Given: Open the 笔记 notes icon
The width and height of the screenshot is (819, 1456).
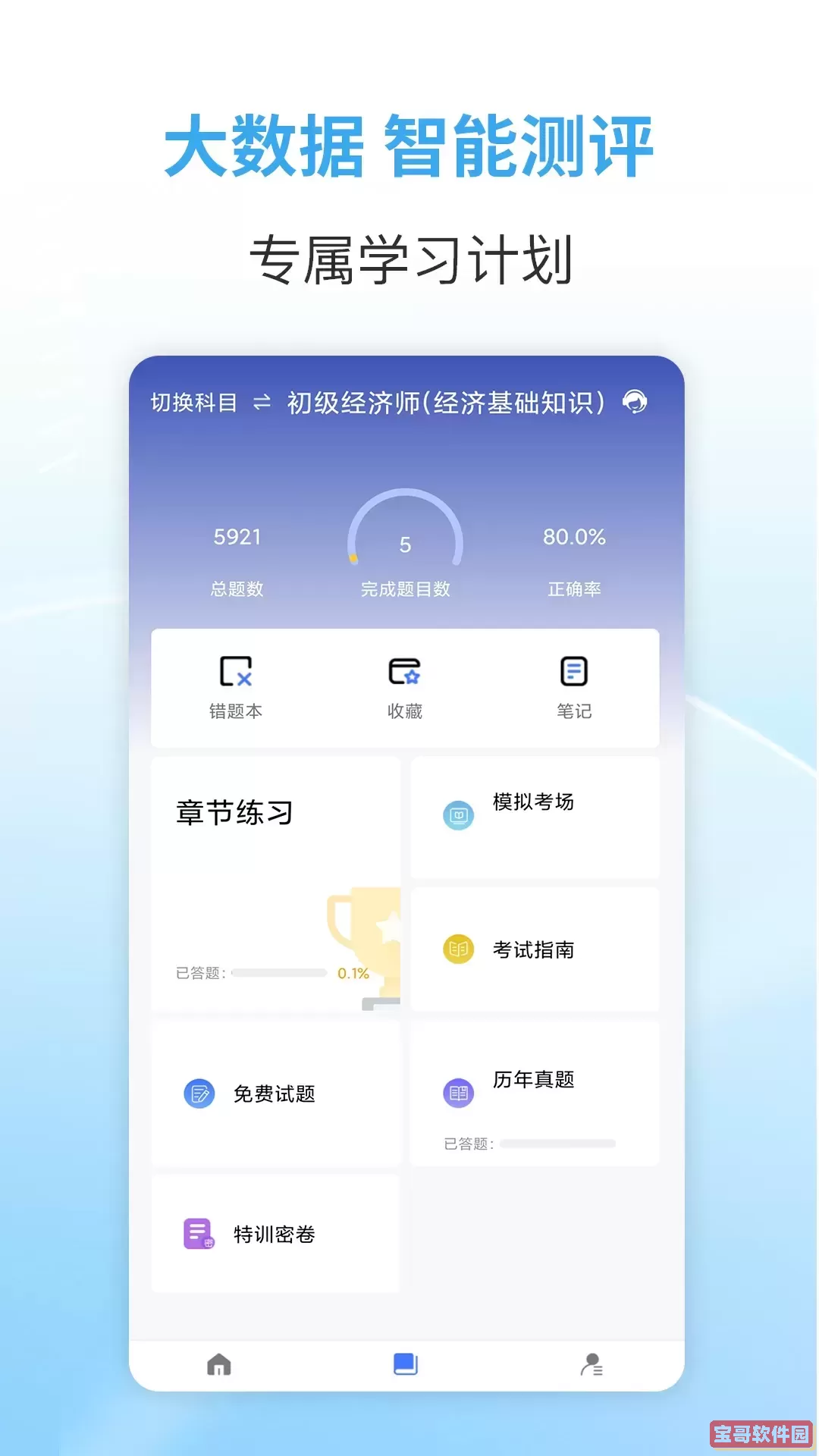Looking at the screenshot, I should [574, 671].
